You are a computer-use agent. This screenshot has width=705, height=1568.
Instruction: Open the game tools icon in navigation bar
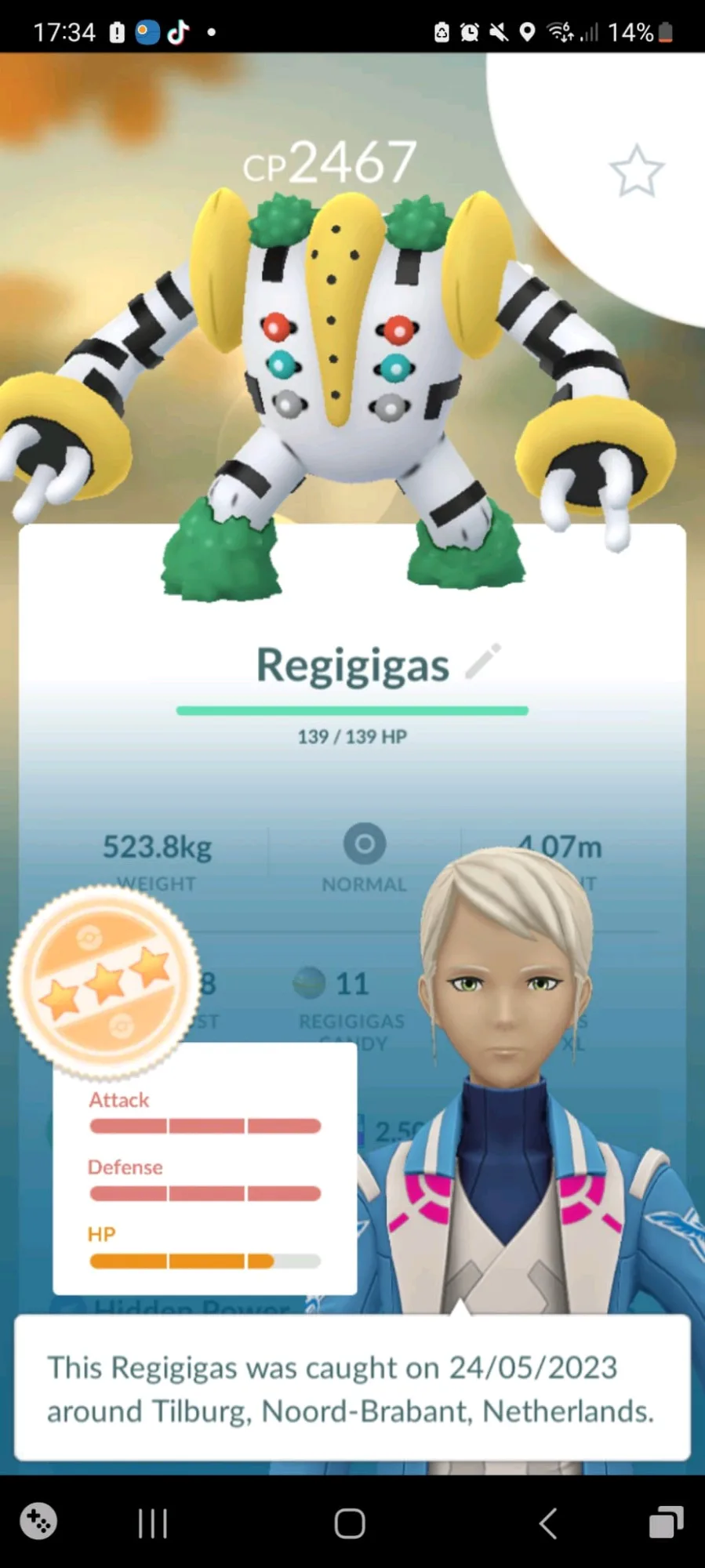[38, 1522]
